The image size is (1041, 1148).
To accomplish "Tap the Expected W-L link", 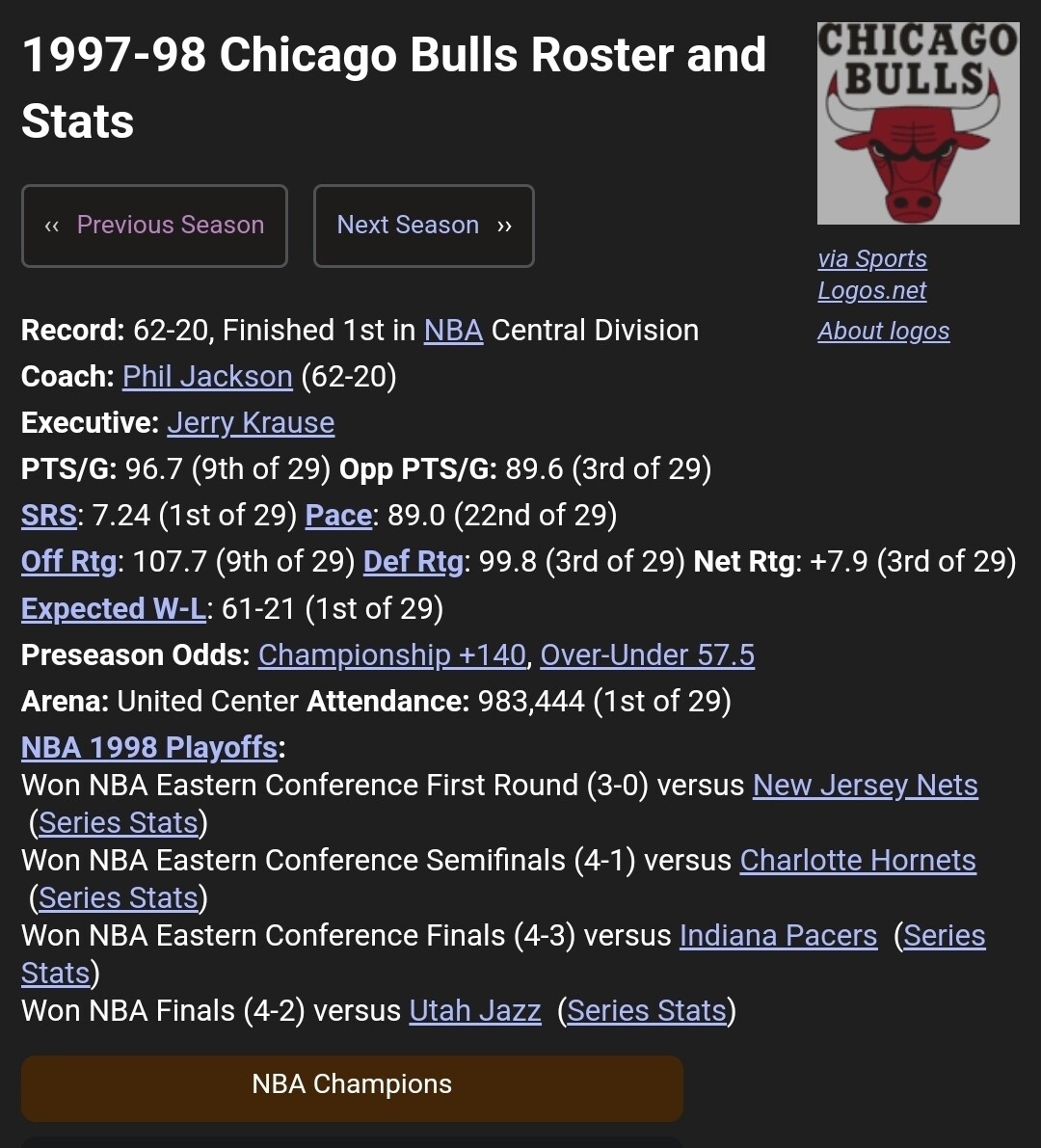I will tap(114, 608).
